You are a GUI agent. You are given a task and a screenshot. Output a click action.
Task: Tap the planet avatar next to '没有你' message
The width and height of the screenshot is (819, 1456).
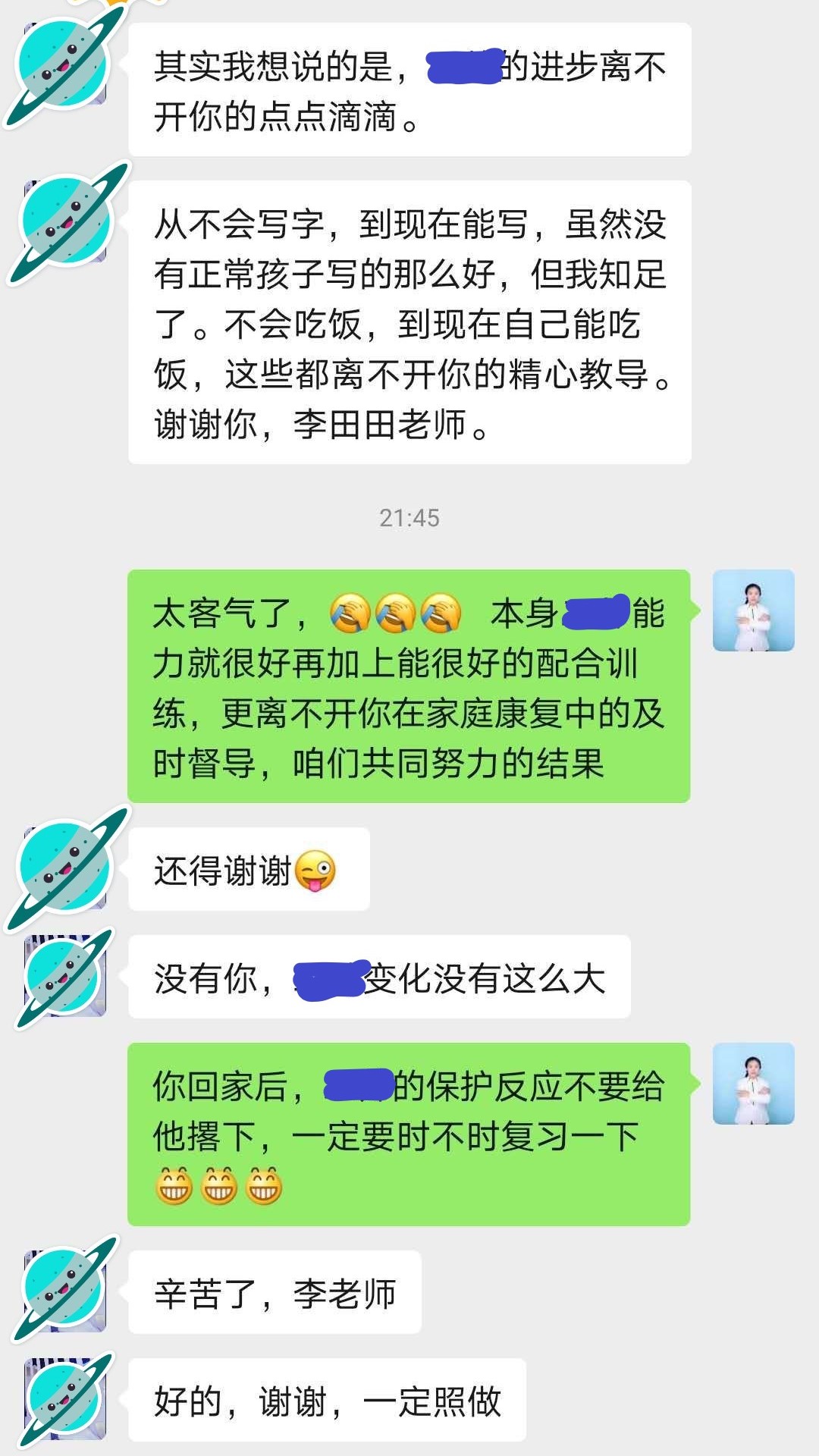click(x=64, y=974)
